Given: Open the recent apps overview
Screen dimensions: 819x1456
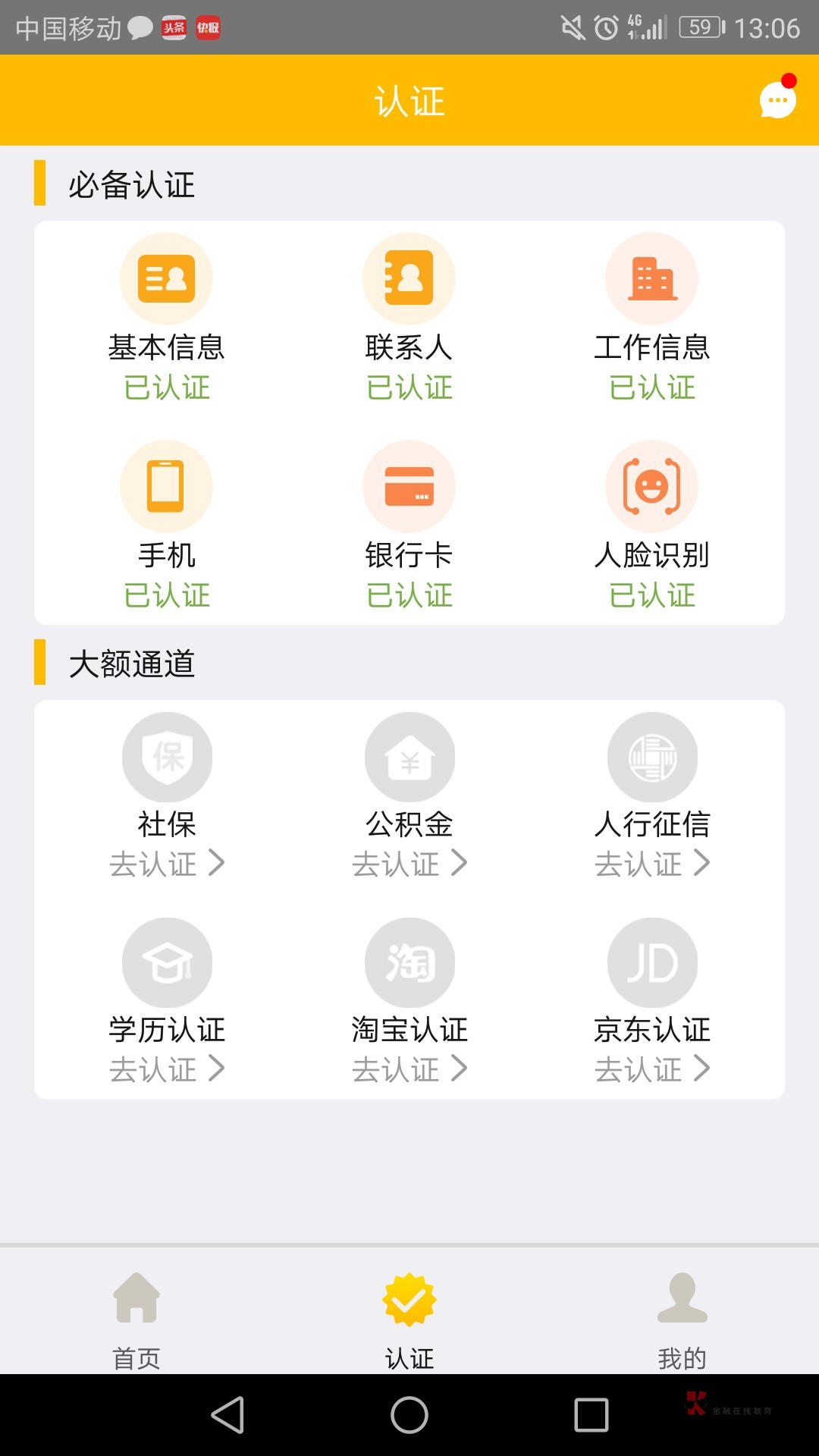Looking at the screenshot, I should click(x=591, y=1415).
